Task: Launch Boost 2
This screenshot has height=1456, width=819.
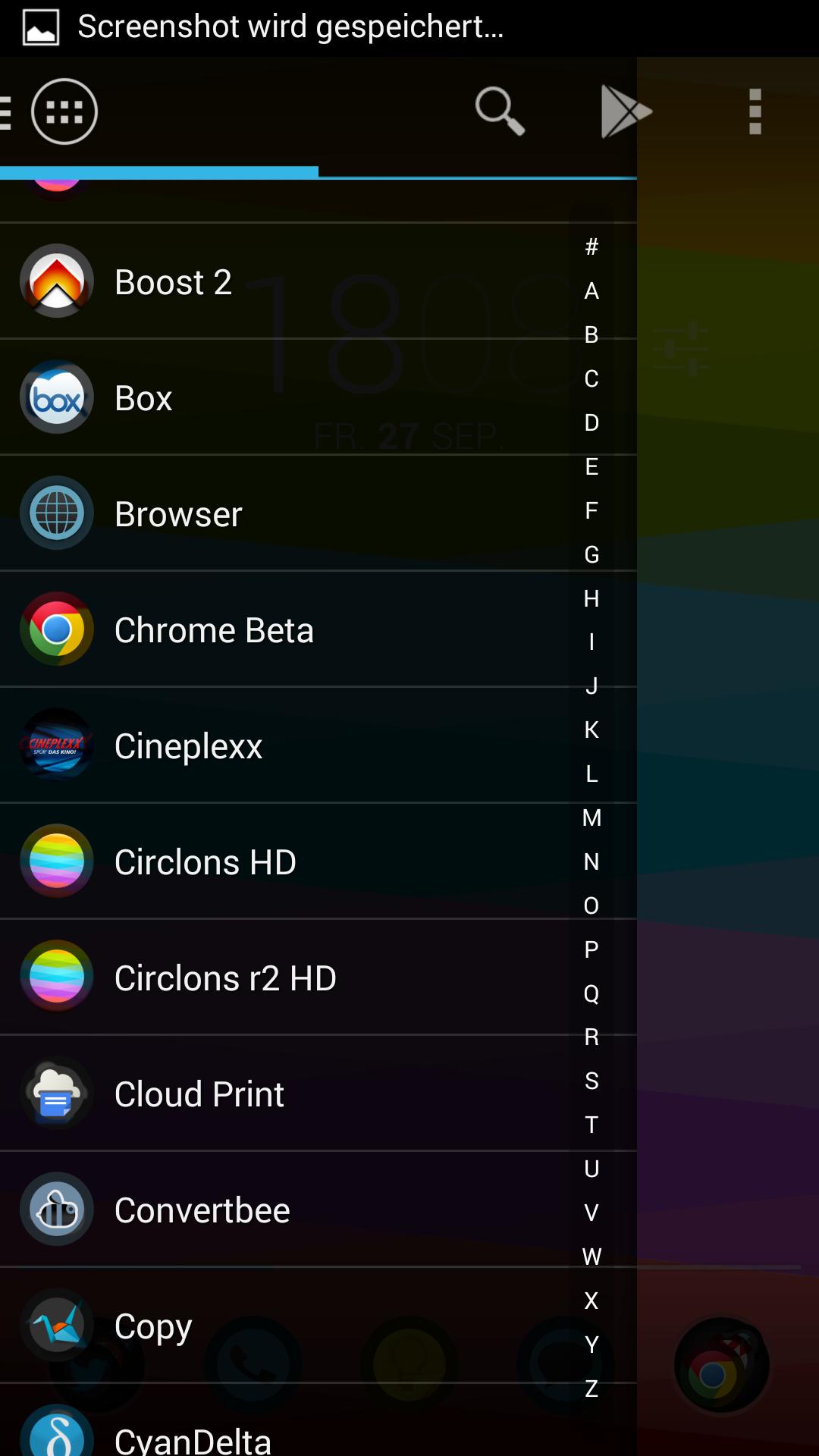Action: [x=173, y=281]
